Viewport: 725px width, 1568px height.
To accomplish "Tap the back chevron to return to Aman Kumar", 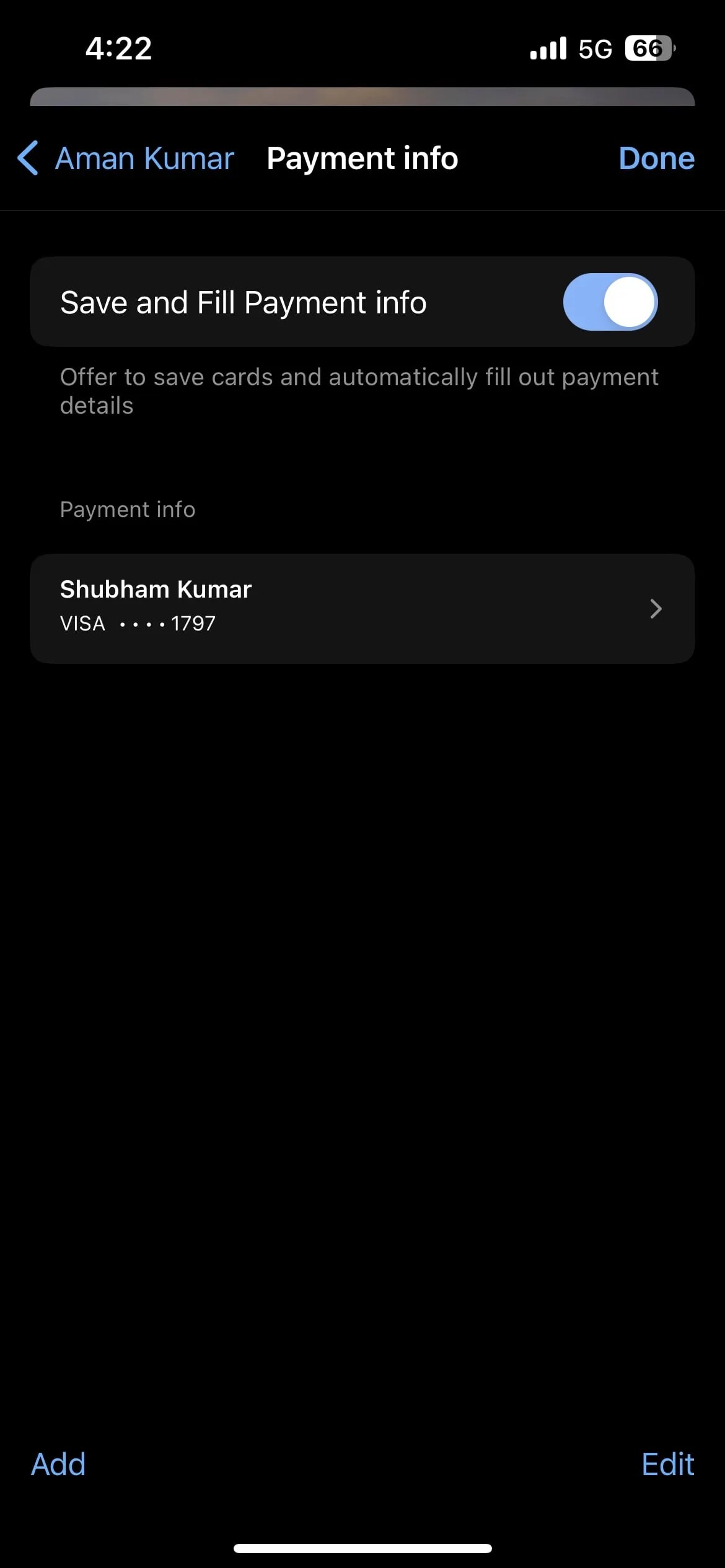I will tap(27, 159).
